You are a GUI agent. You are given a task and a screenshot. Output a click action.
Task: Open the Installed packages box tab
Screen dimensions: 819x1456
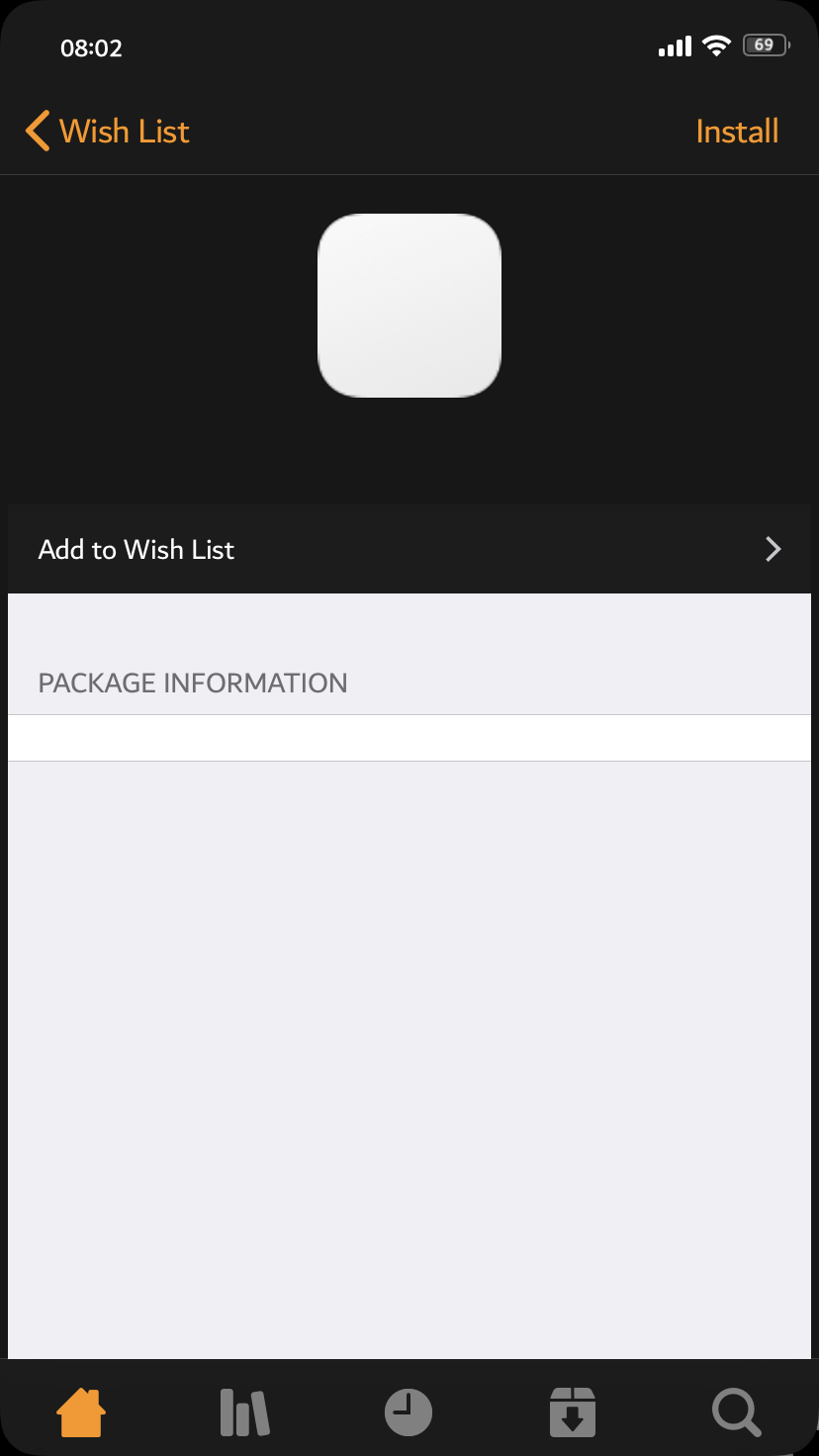(573, 1411)
